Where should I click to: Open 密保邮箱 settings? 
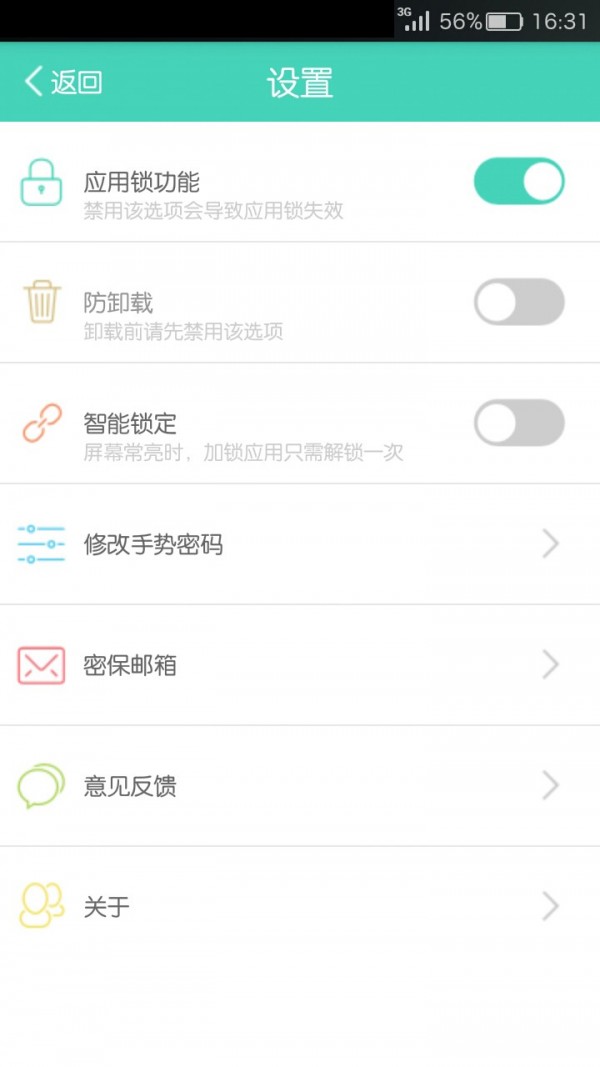(300, 665)
